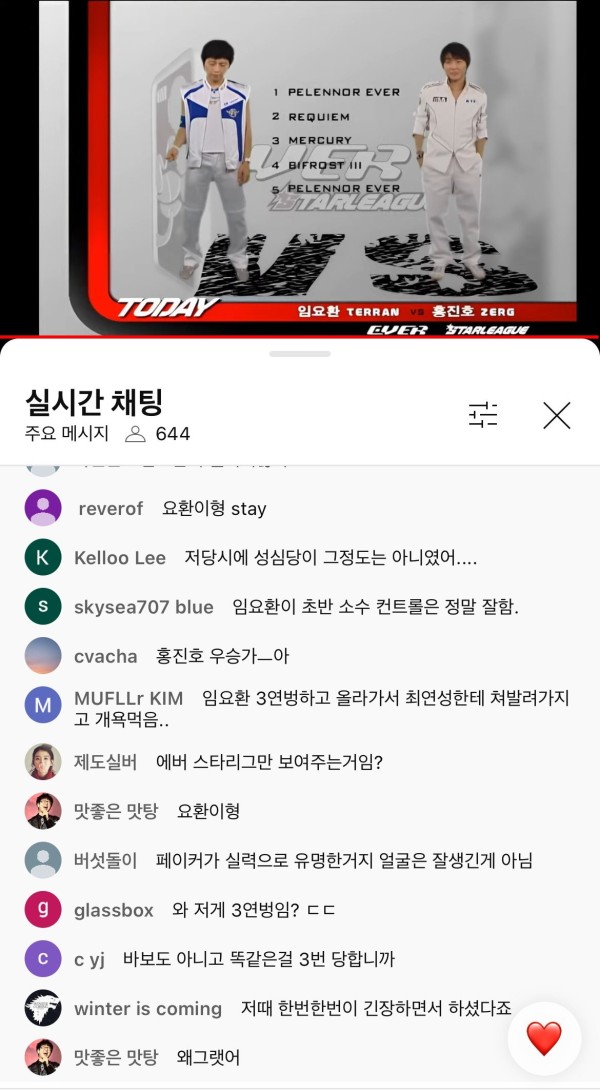The width and height of the screenshot is (600, 1091).
Task: Send a heart reaction
Action: coord(544,1038)
